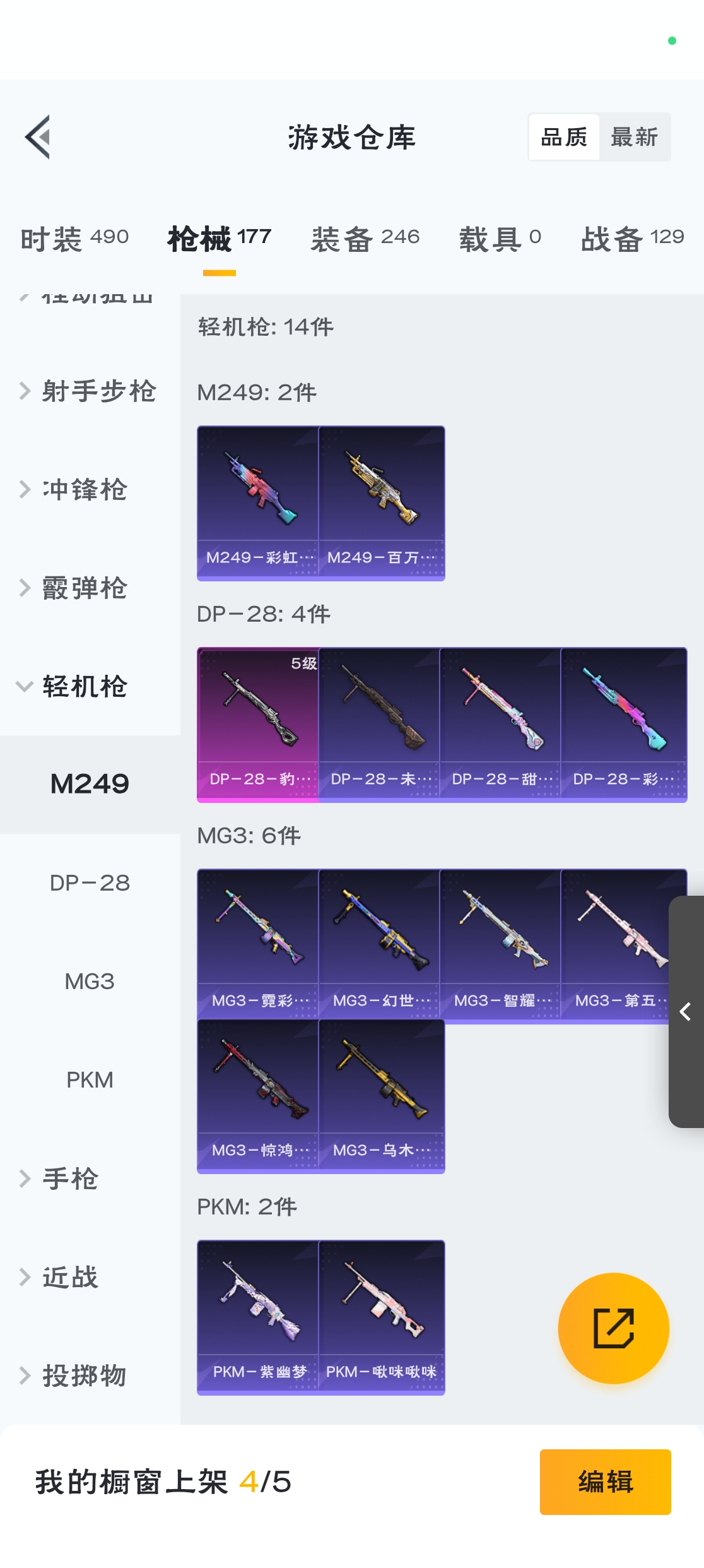Open the PKM-紫幽梦 skin tile
This screenshot has height=1568, width=704.
pyautogui.click(x=258, y=1317)
